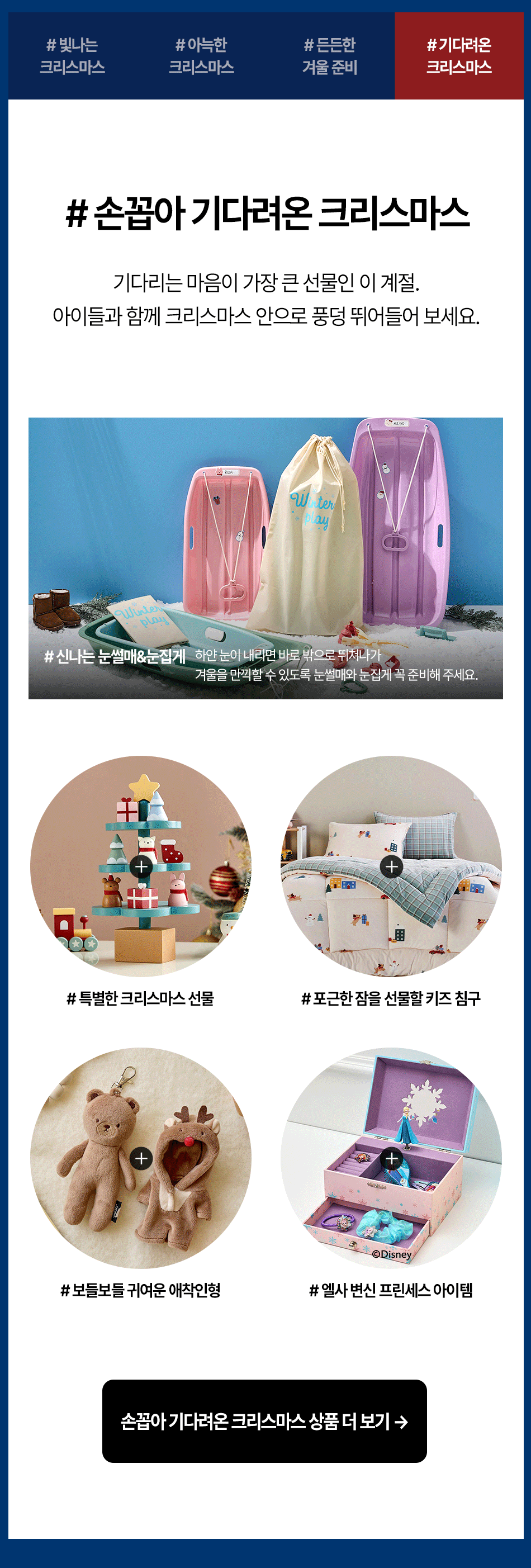Select the #기다려온 크리스마스 tab
Viewport: 531px width, 1568px height.
[458, 56]
